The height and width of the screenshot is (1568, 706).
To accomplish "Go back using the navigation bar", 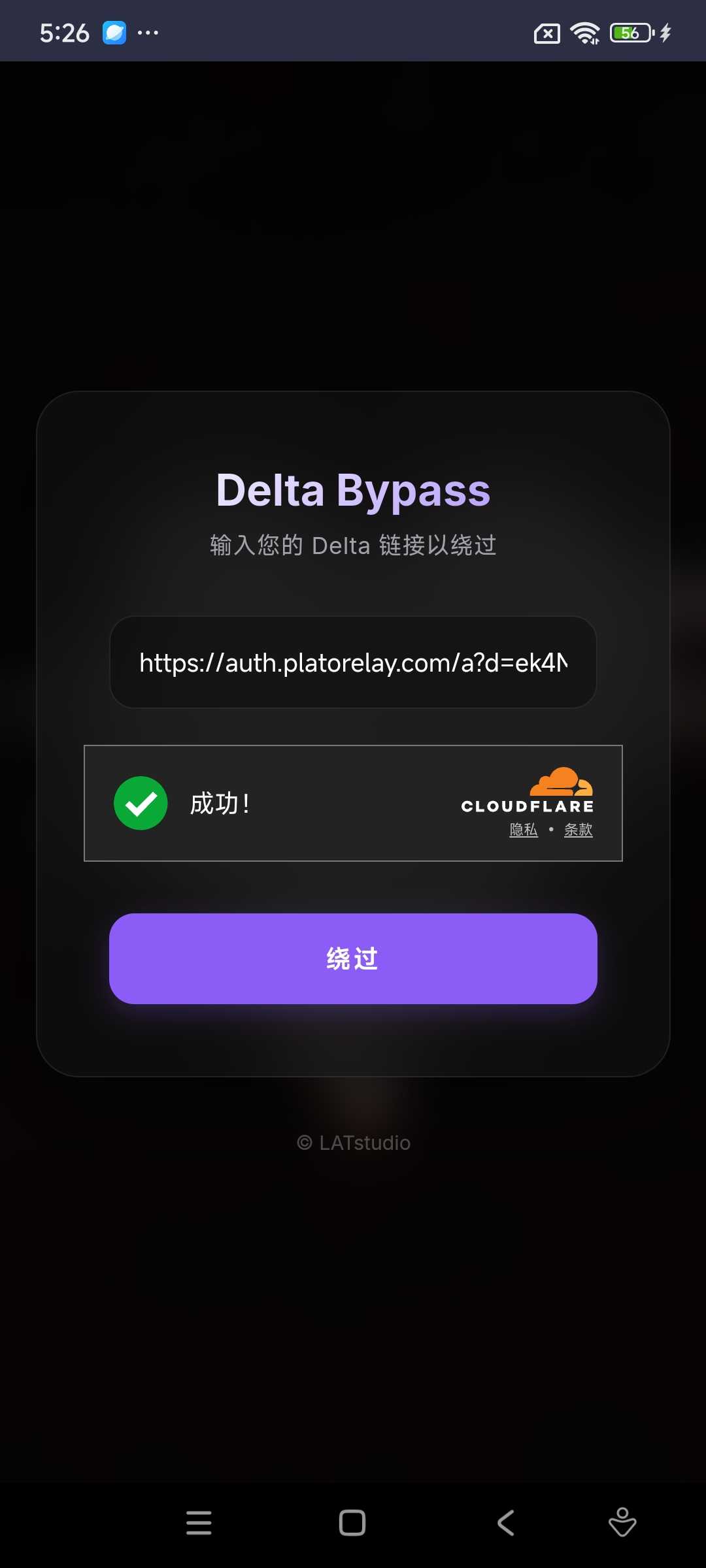I will pos(505,1522).
